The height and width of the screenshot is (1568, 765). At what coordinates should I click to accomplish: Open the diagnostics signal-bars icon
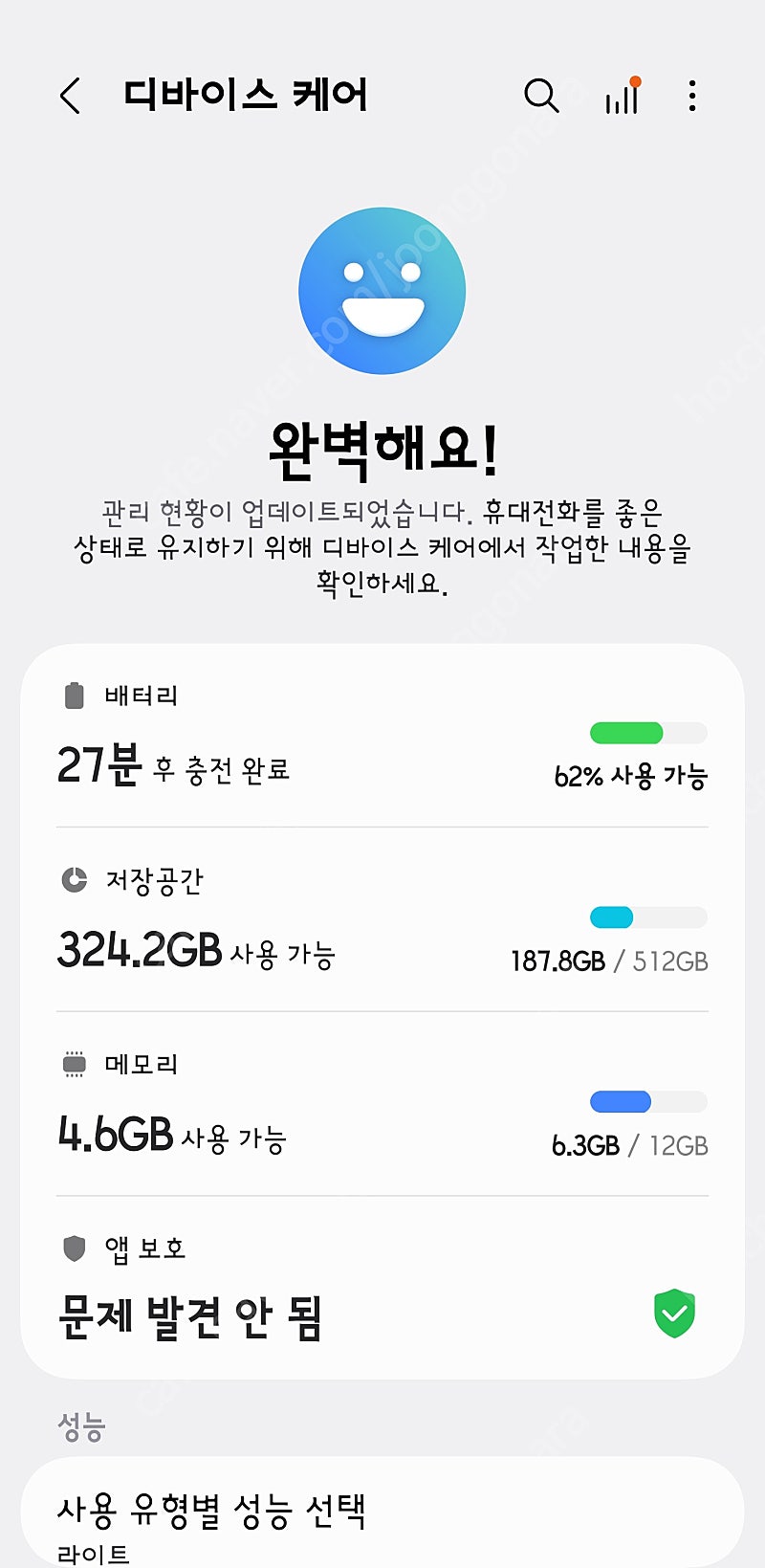pos(623,96)
